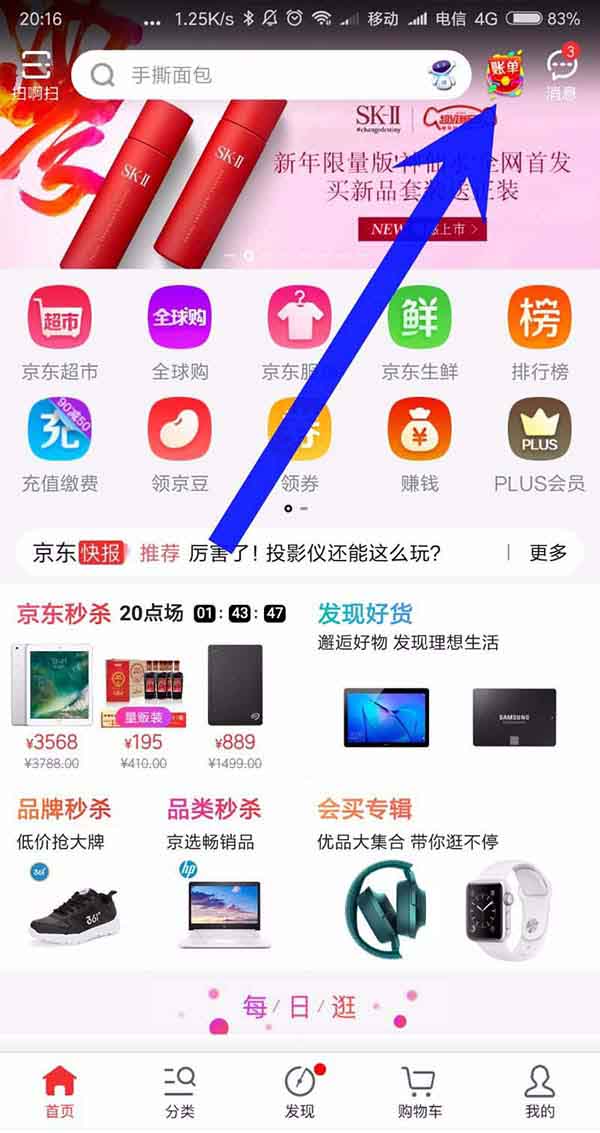Viewport: 600px width, 1133px height.
Task: Switch to the 我的 profile tab
Action: coord(540,1090)
